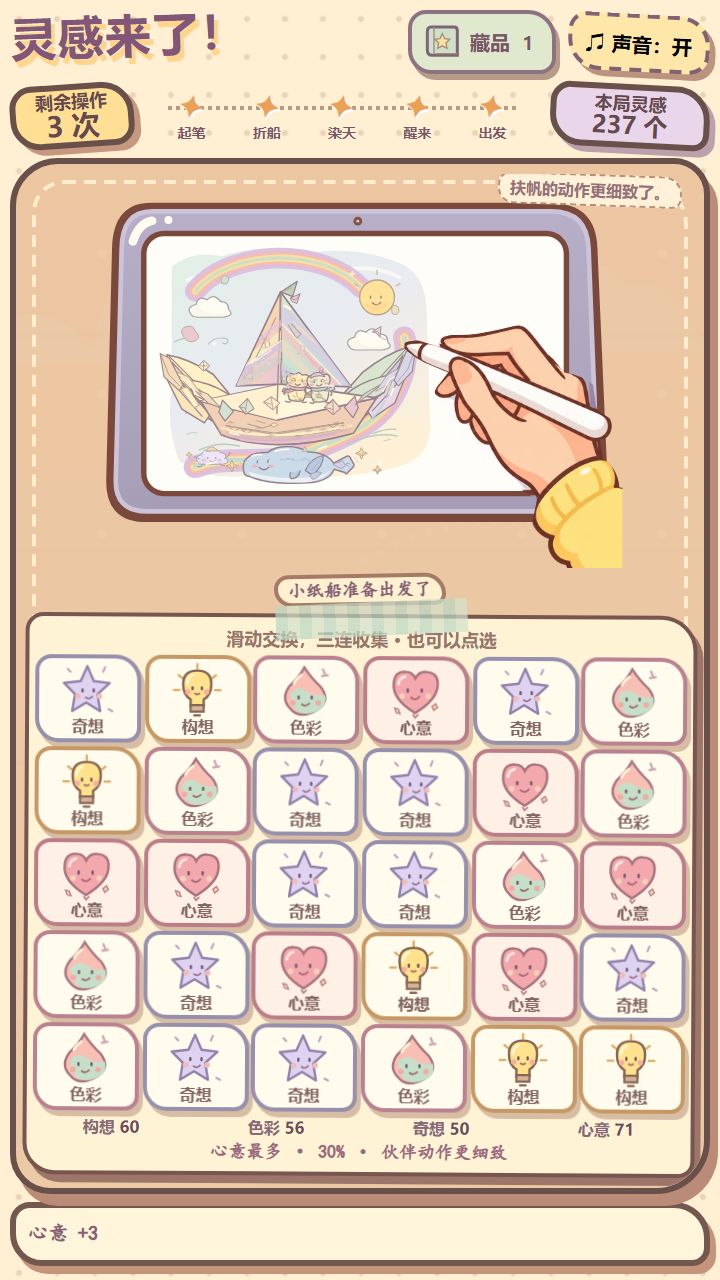720x1280 pixels.
Task: Toggle the 声音 sound setting off
Action: point(638,43)
